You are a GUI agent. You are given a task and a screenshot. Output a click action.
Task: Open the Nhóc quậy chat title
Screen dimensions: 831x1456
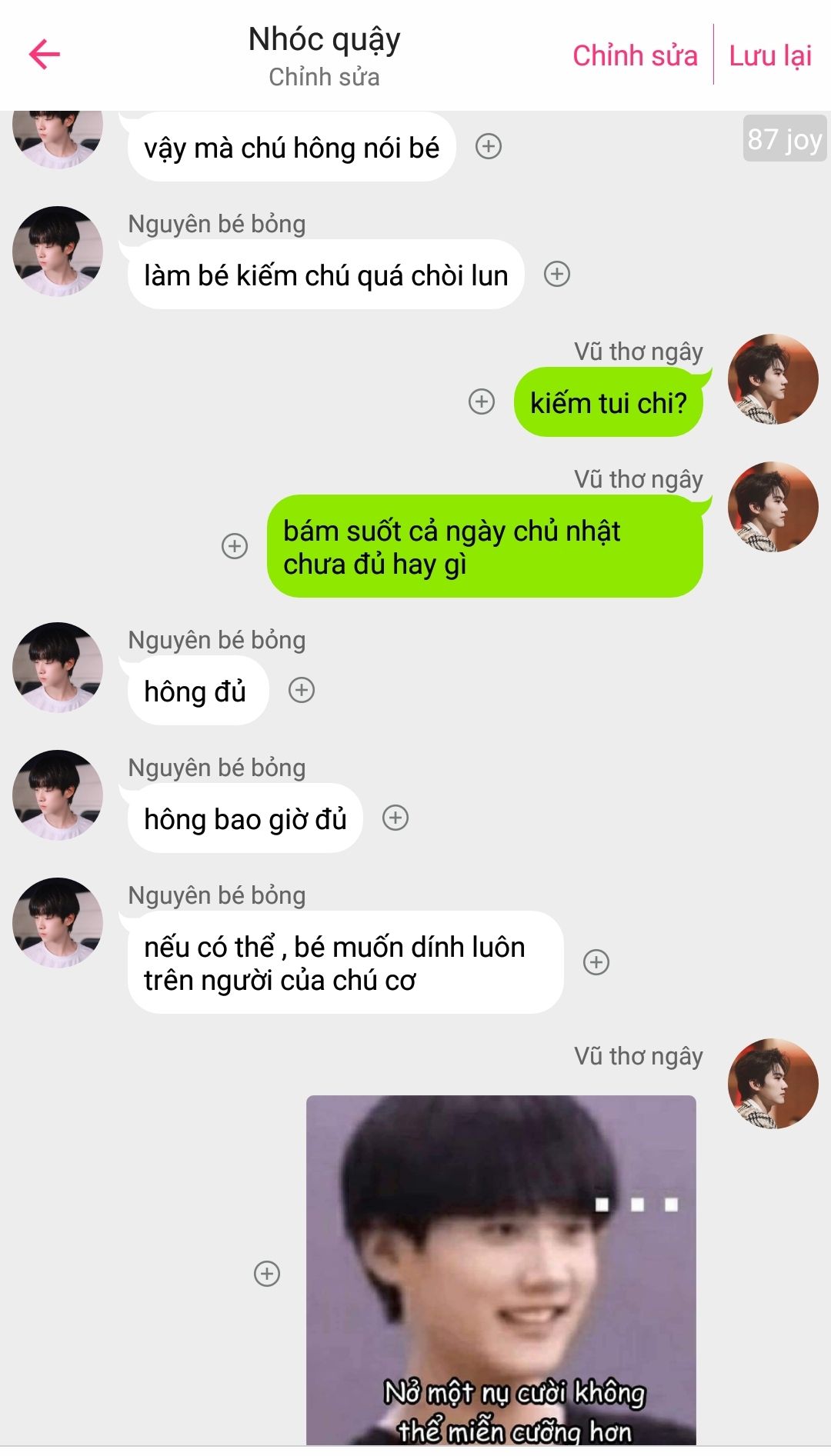pyautogui.click(x=324, y=40)
